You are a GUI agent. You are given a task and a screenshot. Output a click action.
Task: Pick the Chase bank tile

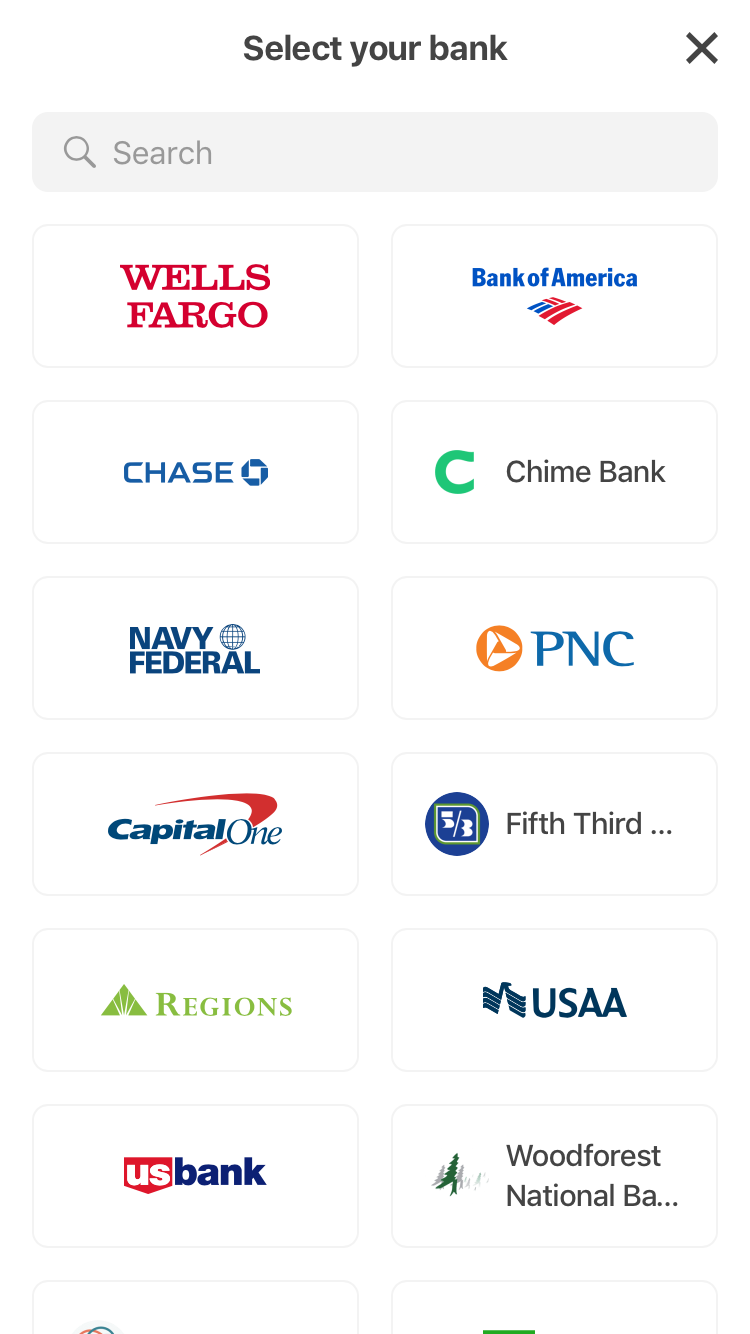pos(196,472)
